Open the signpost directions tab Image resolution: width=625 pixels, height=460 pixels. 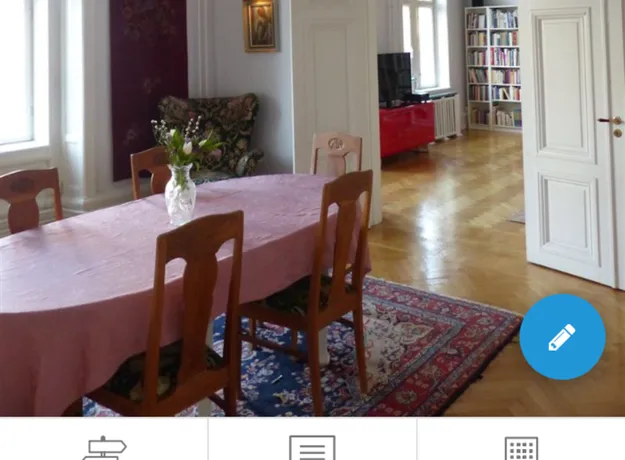(104, 446)
